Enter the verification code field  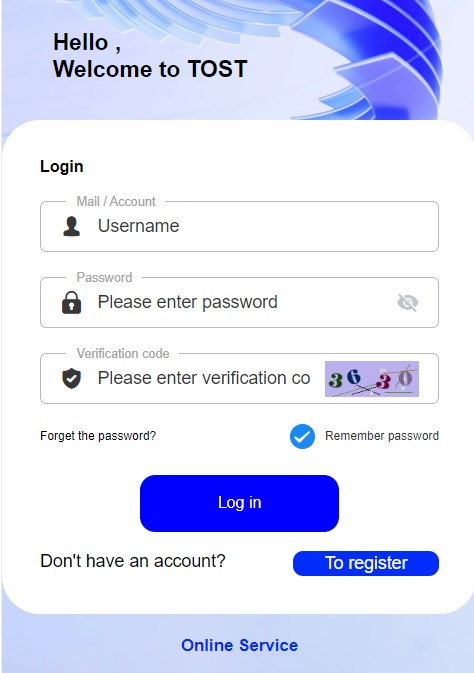pos(204,378)
